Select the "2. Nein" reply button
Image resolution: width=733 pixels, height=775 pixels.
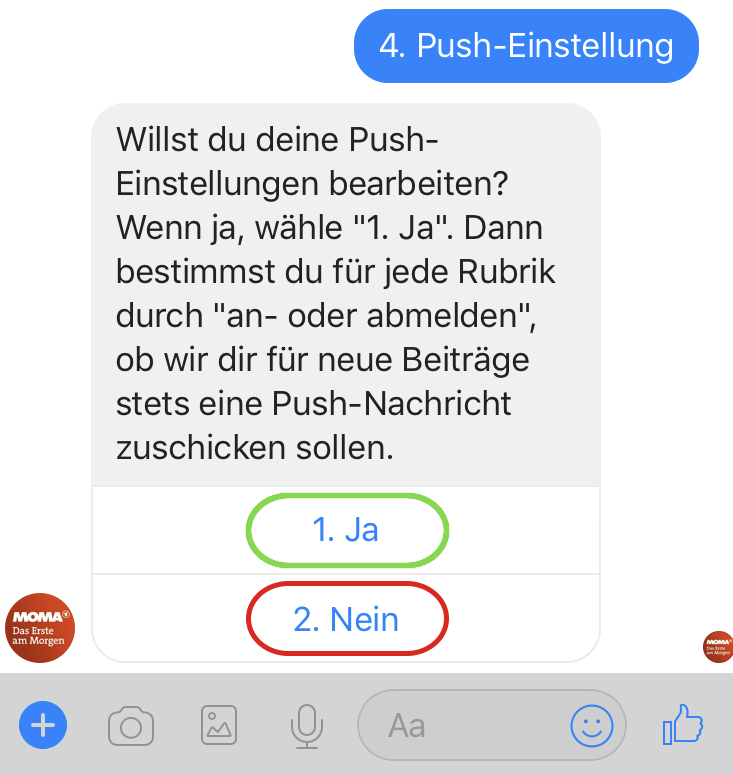tap(346, 620)
